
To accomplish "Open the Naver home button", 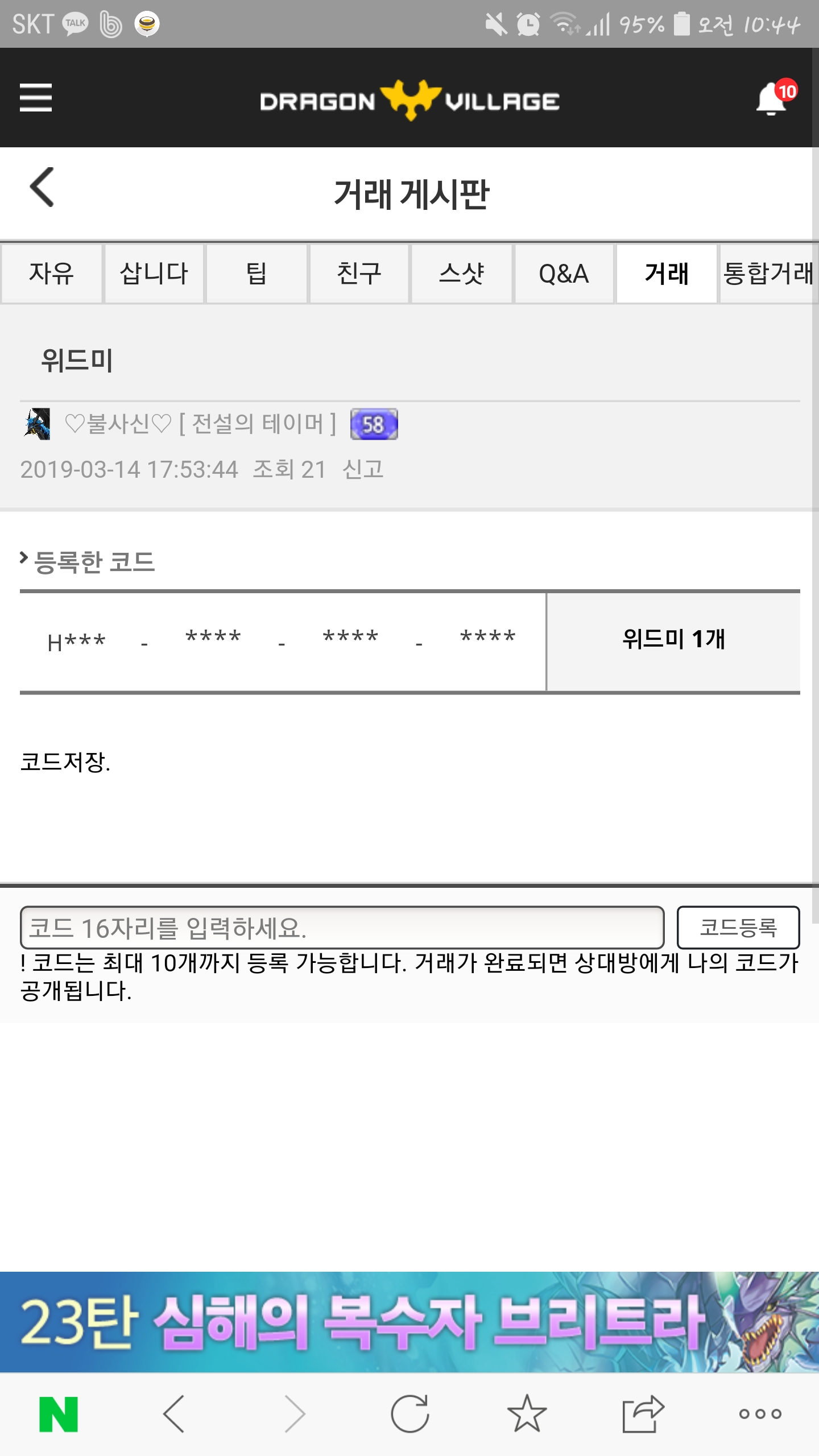I will (59, 1414).
